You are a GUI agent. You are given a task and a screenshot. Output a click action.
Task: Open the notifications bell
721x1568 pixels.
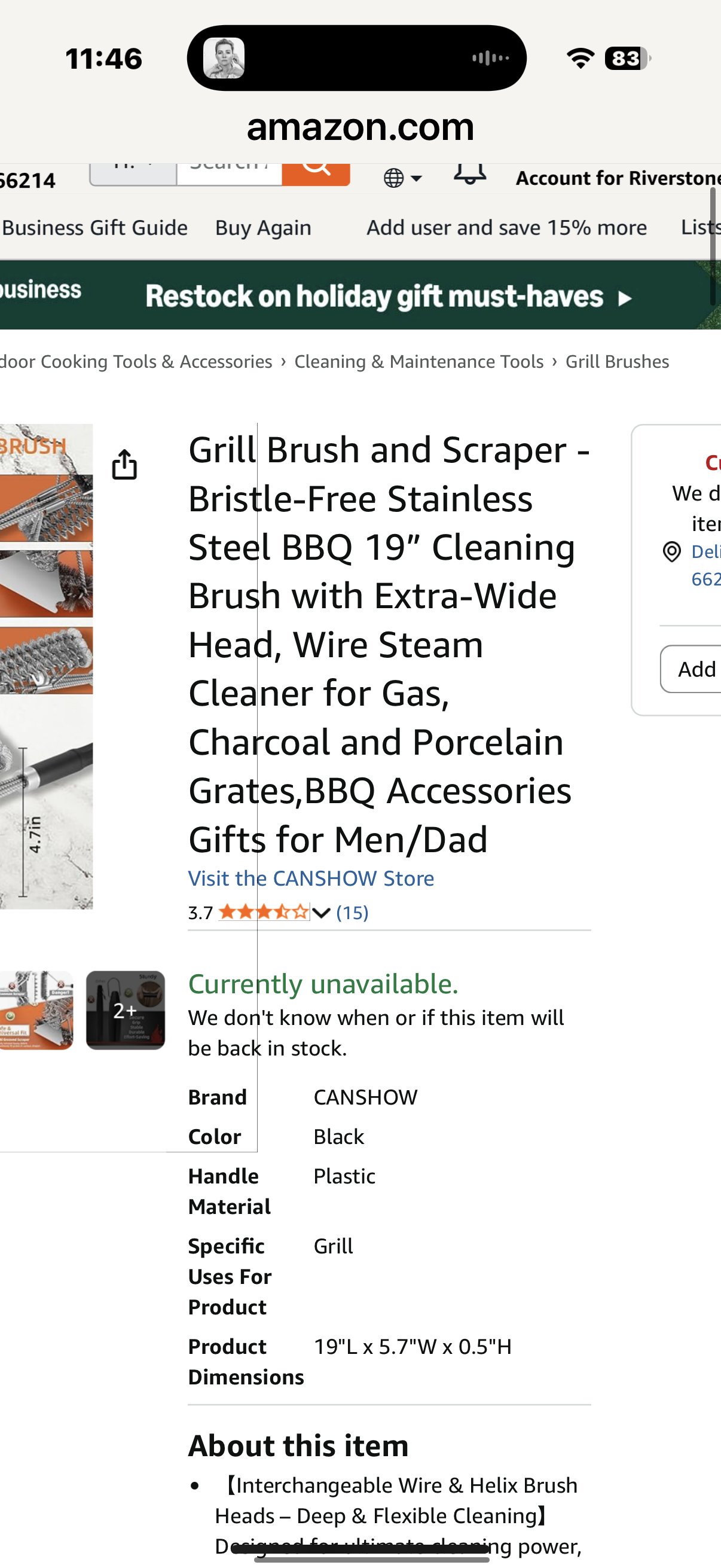coord(470,175)
